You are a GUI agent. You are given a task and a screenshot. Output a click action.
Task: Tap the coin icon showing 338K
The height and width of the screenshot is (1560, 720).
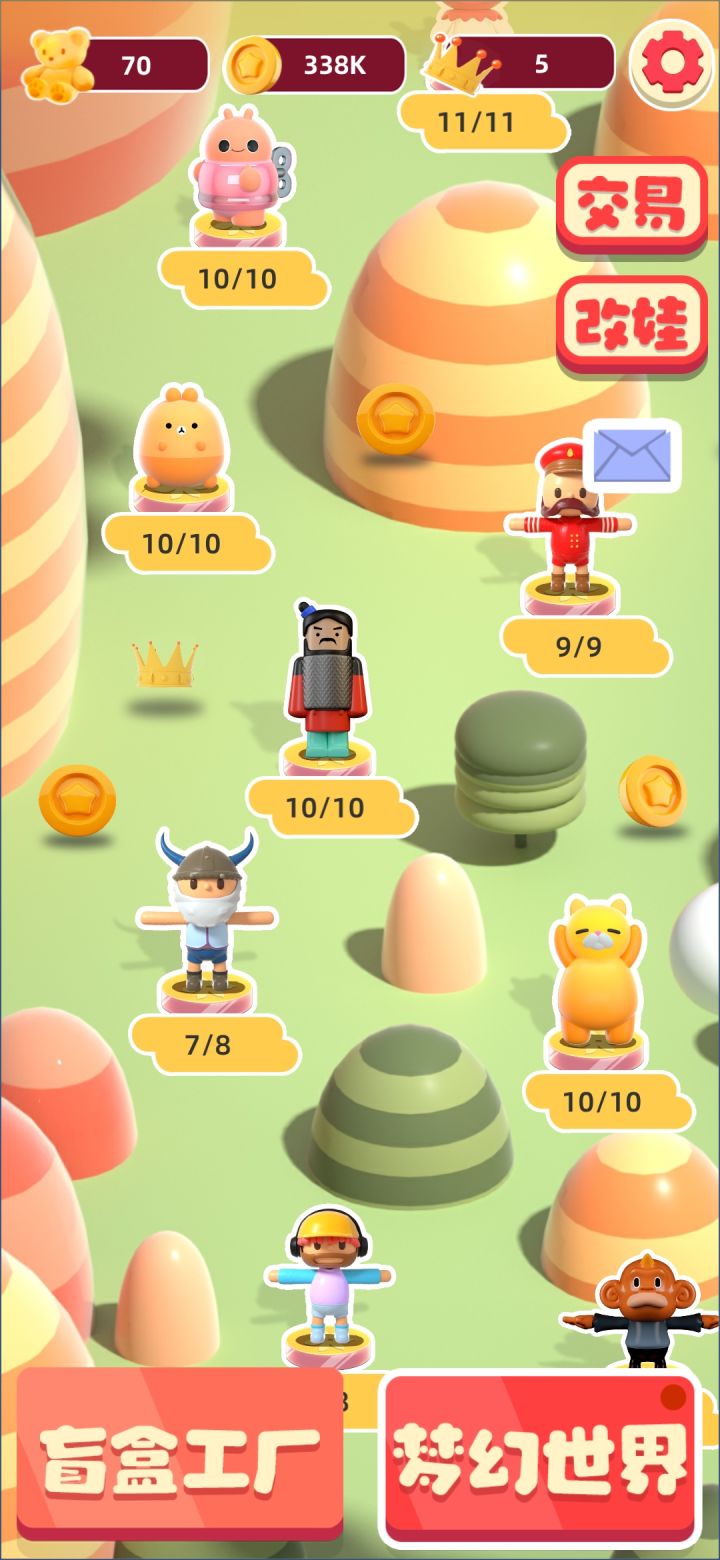(x=258, y=63)
